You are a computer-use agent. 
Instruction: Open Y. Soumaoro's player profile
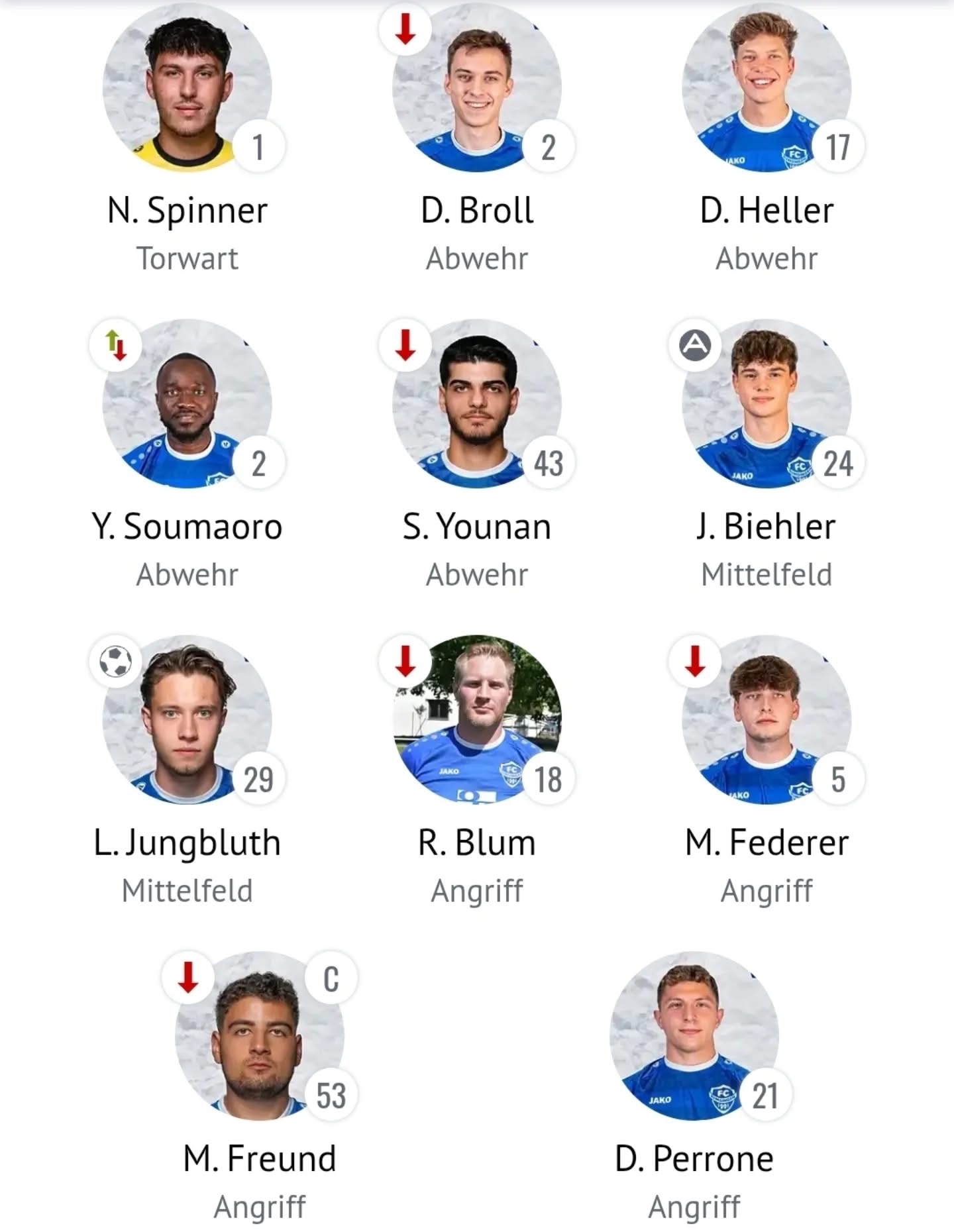(x=187, y=404)
